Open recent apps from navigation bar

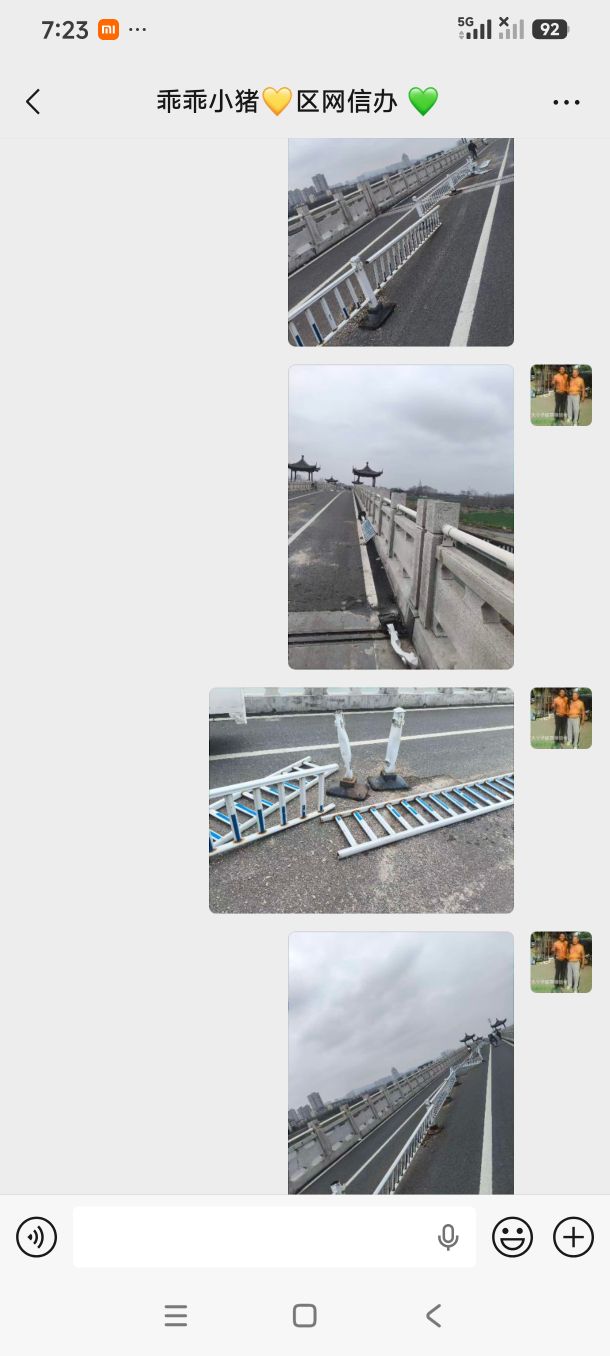[176, 1315]
